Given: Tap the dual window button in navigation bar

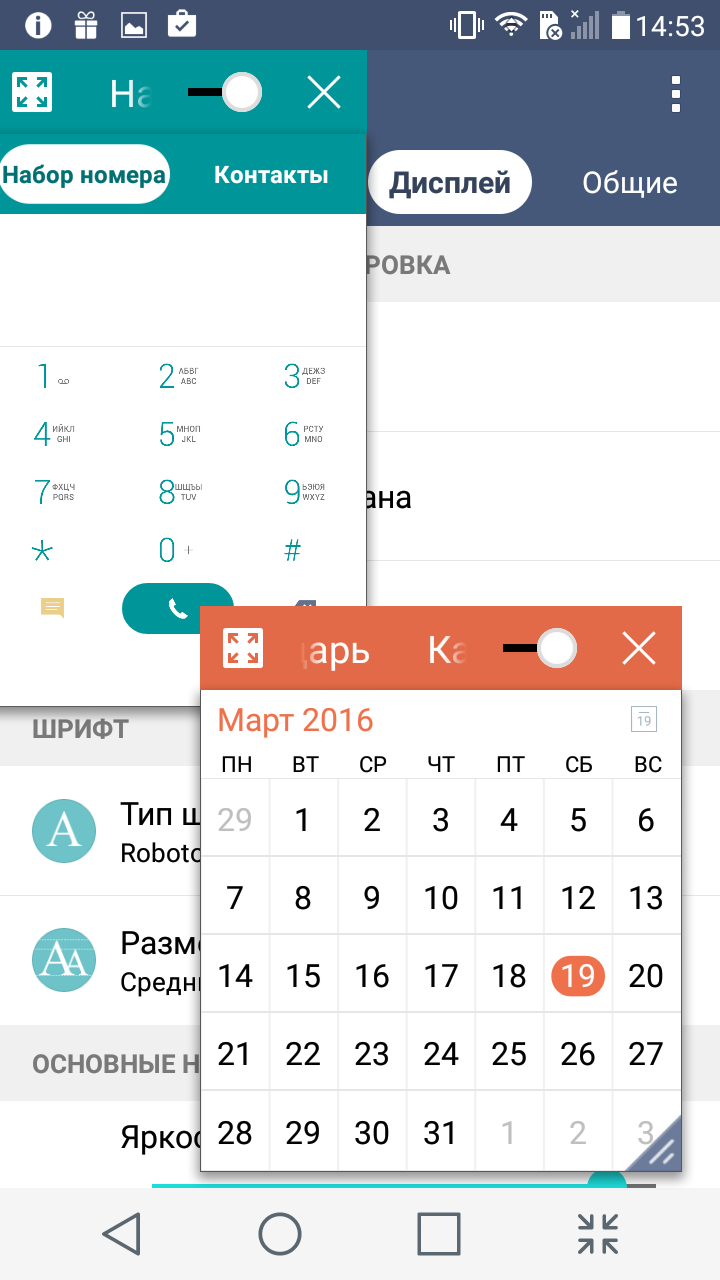Looking at the screenshot, I should tap(598, 1233).
